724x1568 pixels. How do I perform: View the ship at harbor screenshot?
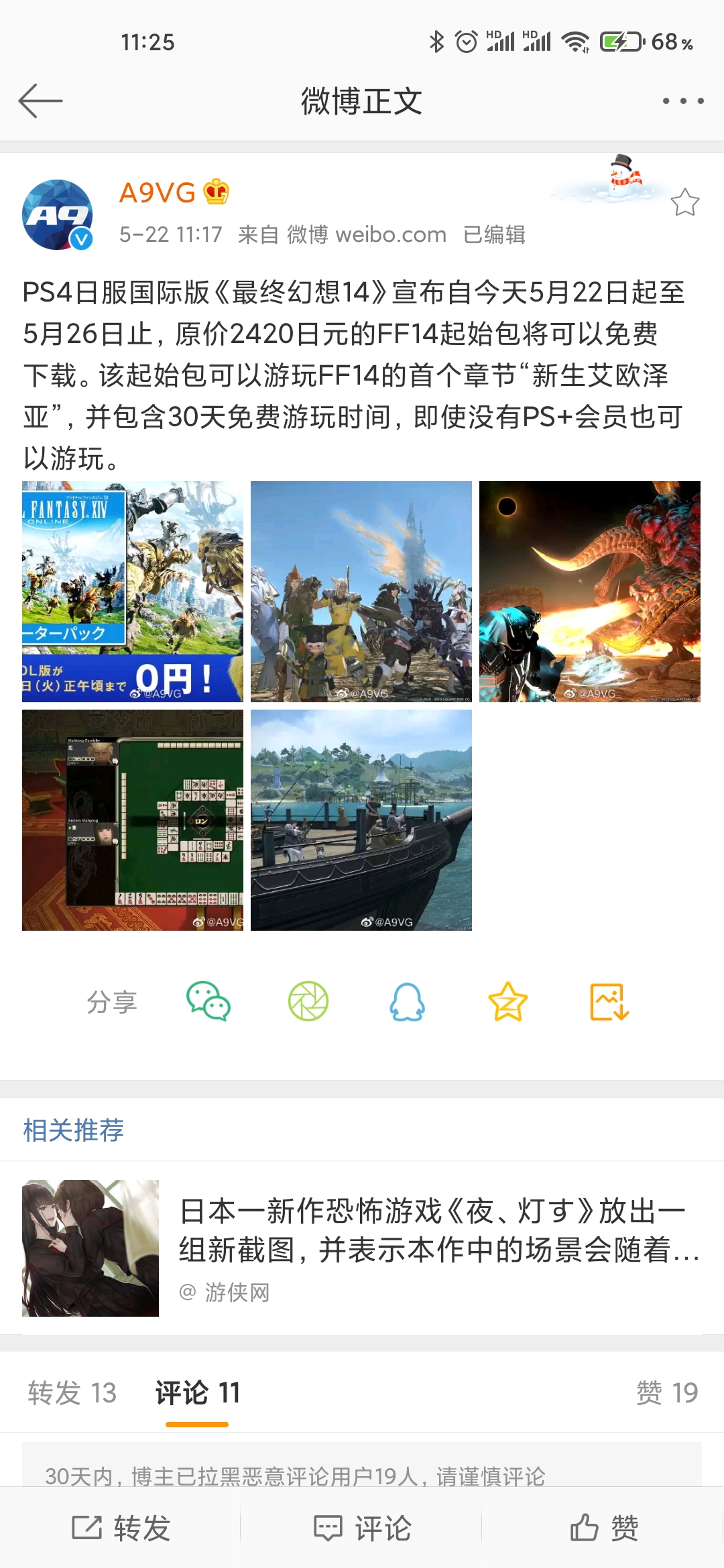tap(361, 820)
